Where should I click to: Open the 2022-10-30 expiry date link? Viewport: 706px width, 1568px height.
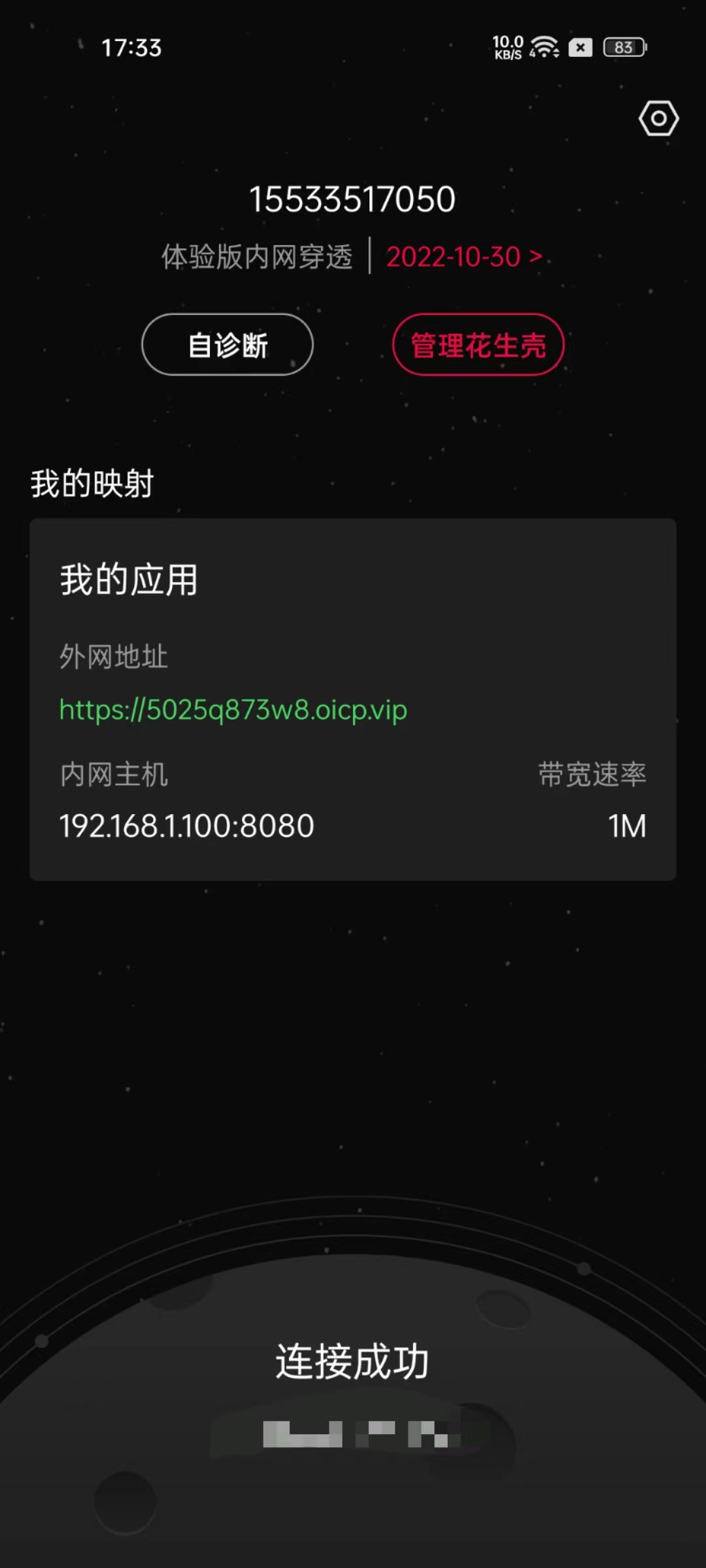coord(463,257)
